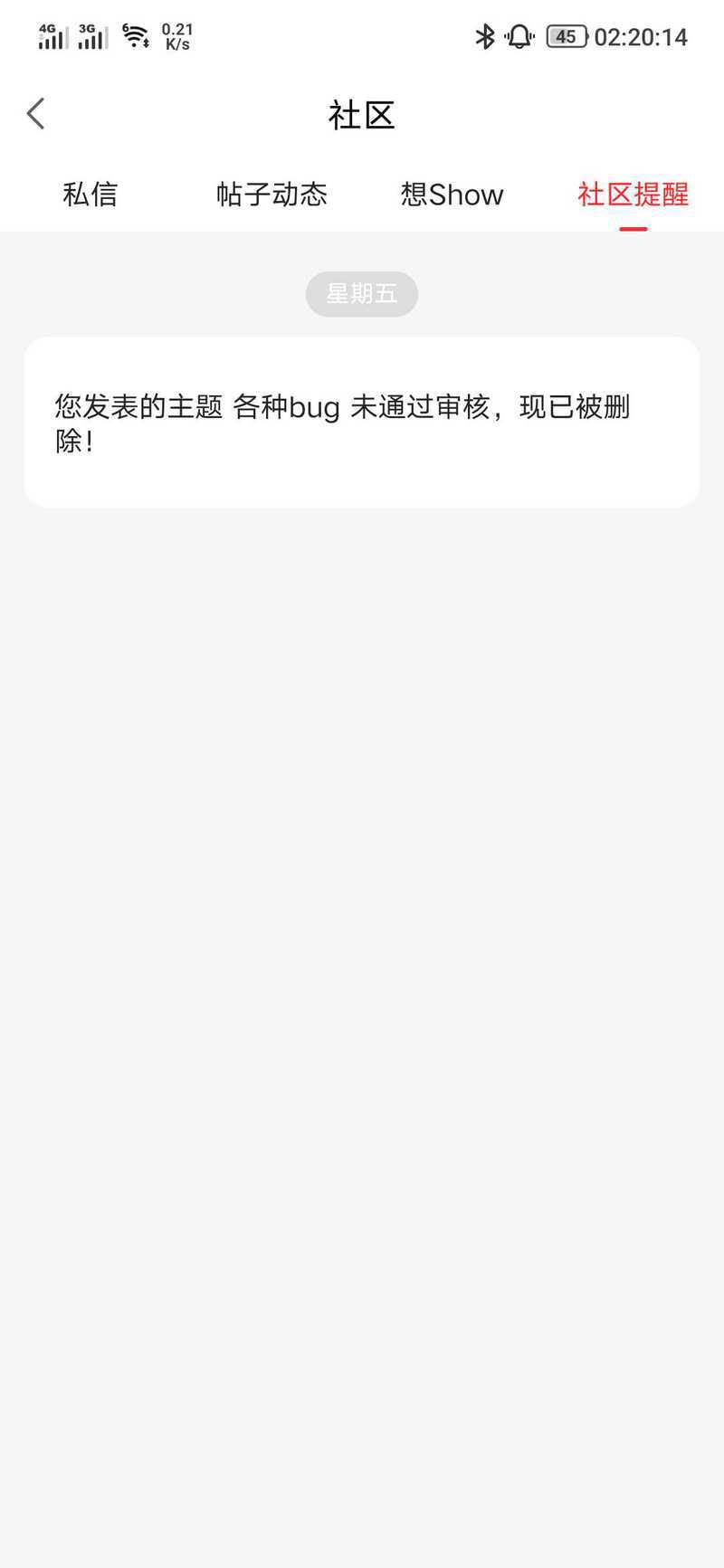Go back from the 社区 page
Screen dimensions: 724x1568
(x=36, y=114)
